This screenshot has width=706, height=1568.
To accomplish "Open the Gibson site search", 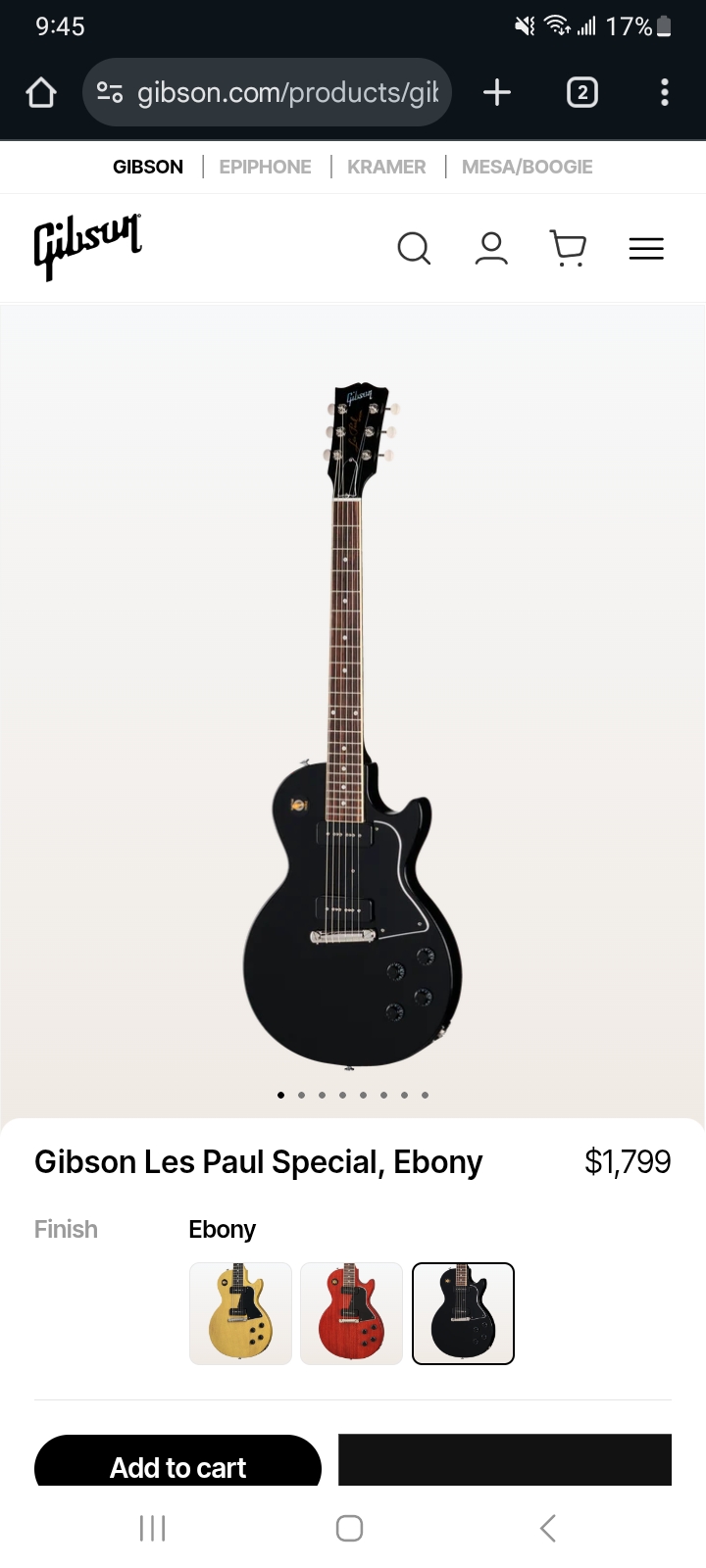I will click(x=414, y=248).
